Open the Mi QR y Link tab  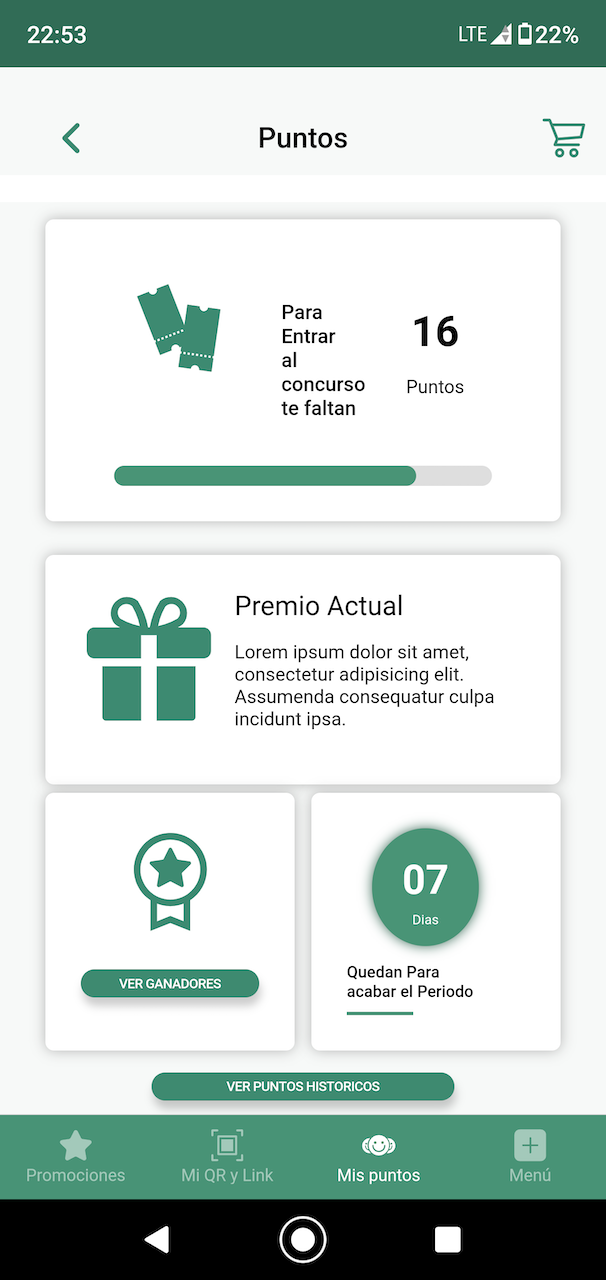pos(227,1157)
